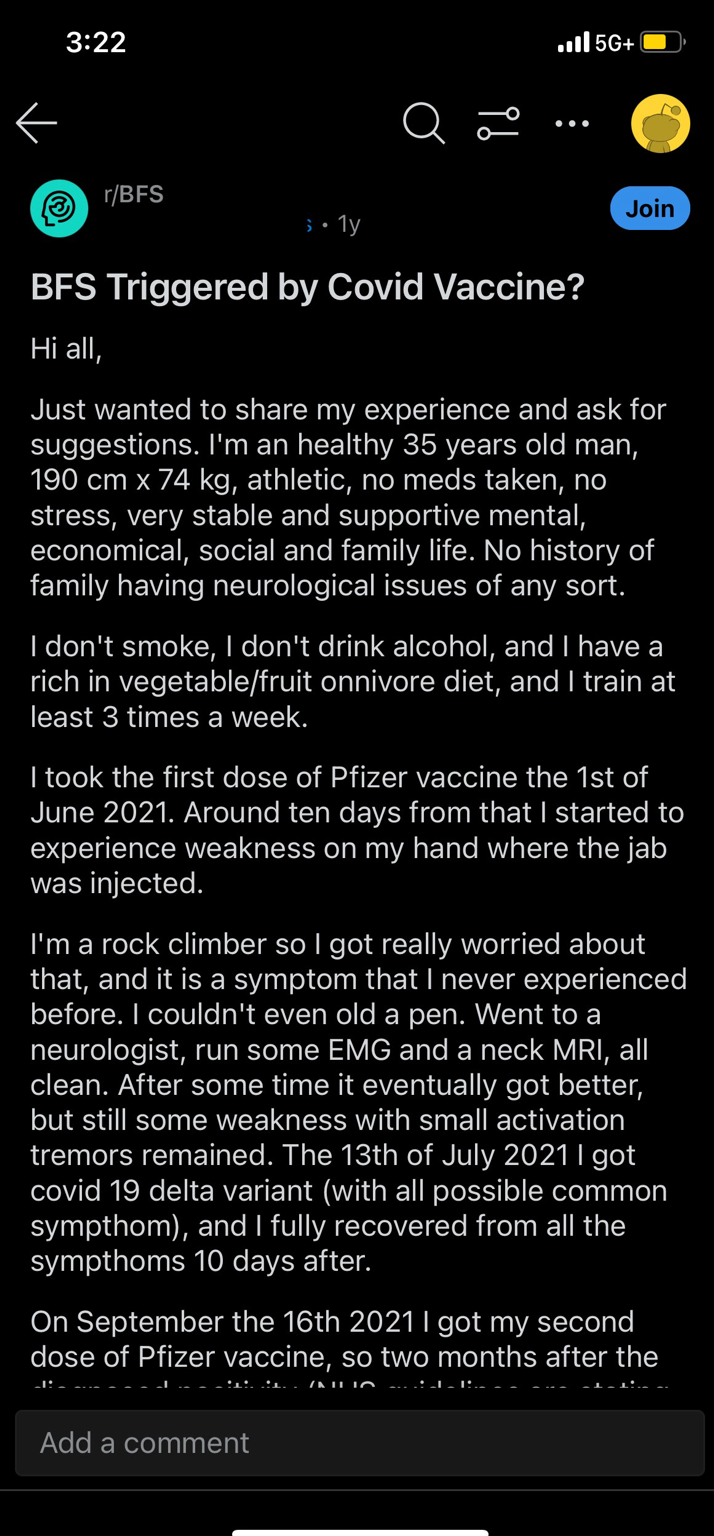Join the r/BFS community
The width and height of the screenshot is (714, 1536).
point(650,208)
